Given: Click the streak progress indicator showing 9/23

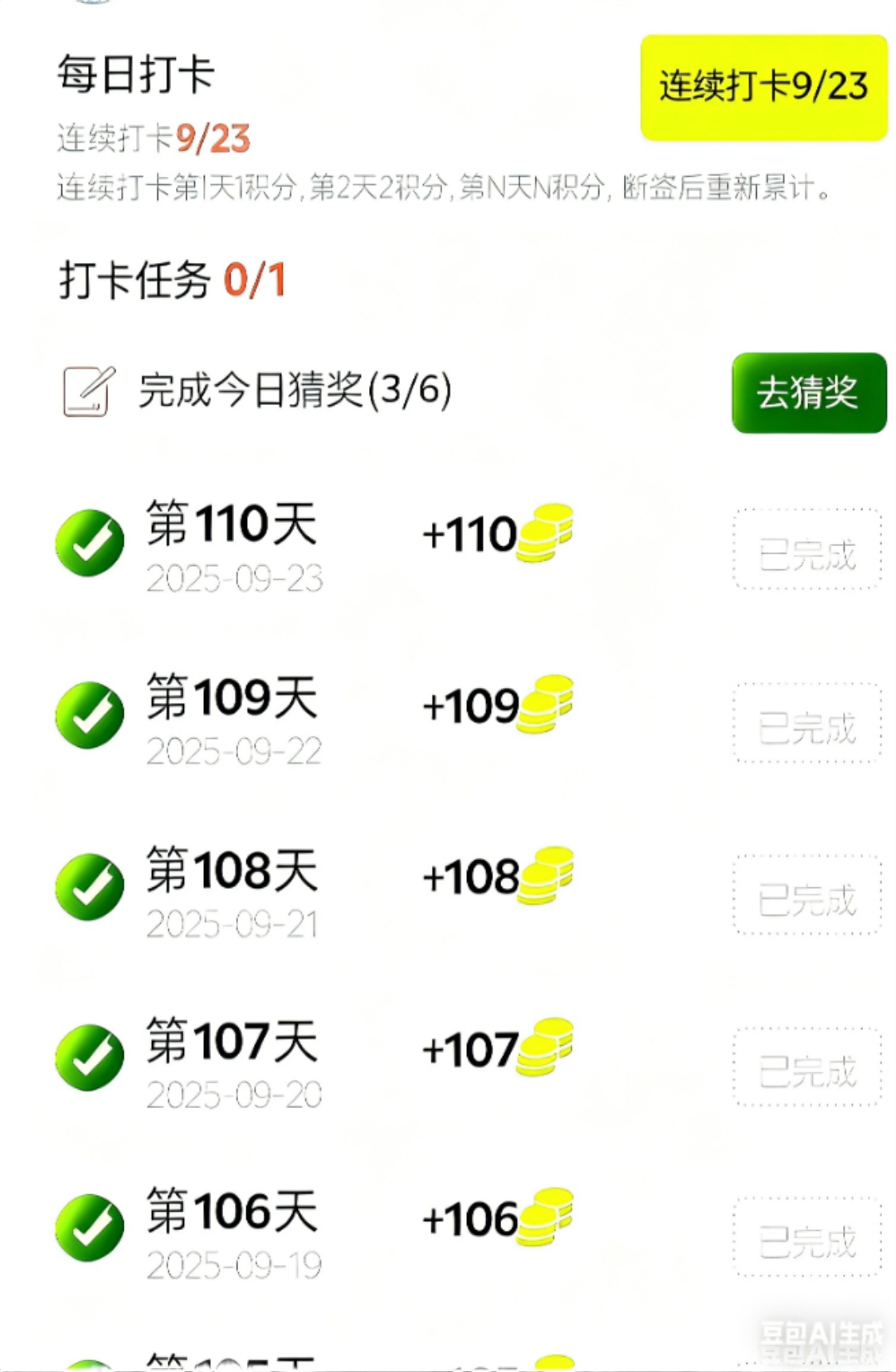Looking at the screenshot, I should pyautogui.click(x=152, y=139).
